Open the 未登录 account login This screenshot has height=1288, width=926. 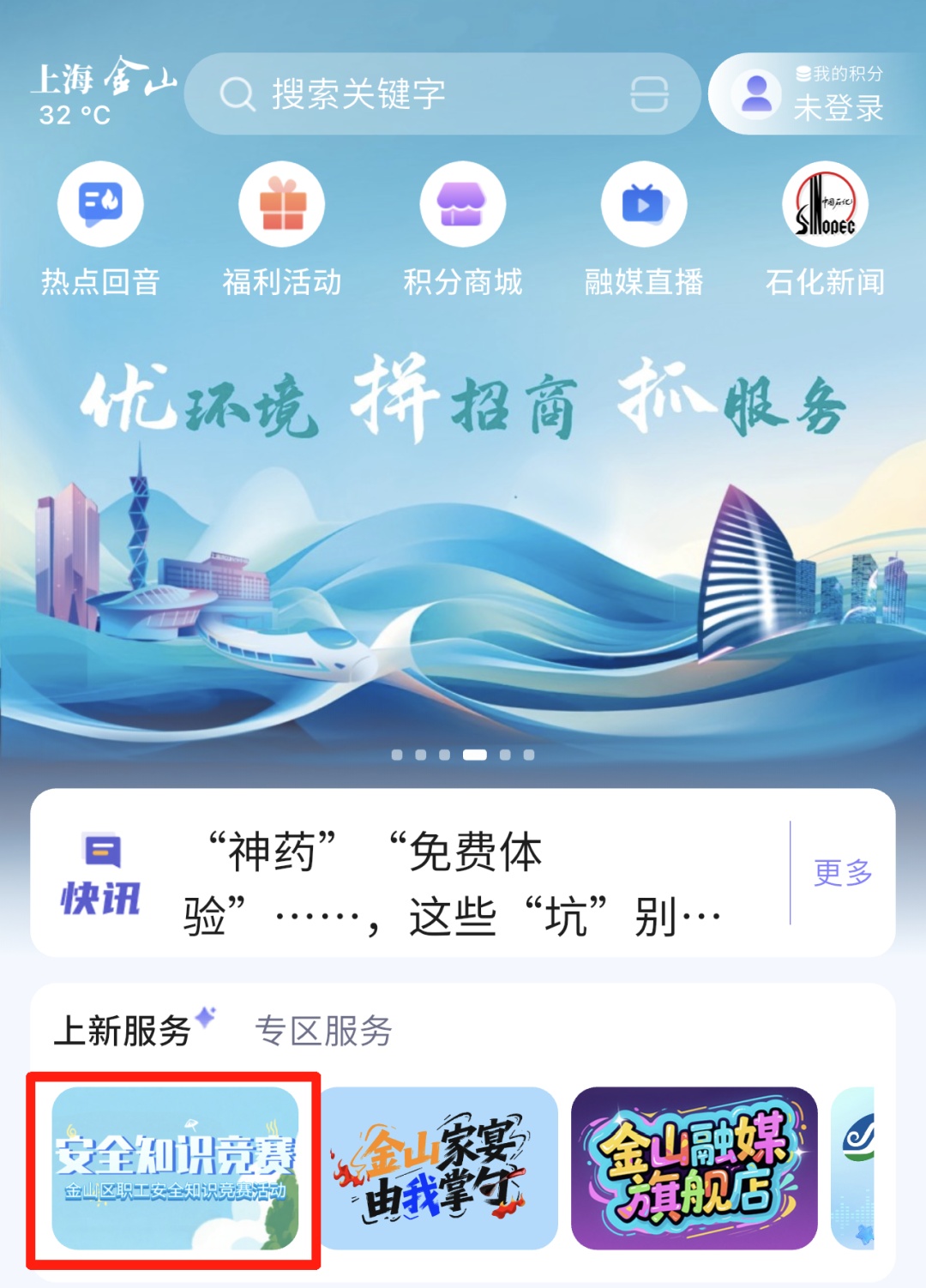(x=810, y=94)
